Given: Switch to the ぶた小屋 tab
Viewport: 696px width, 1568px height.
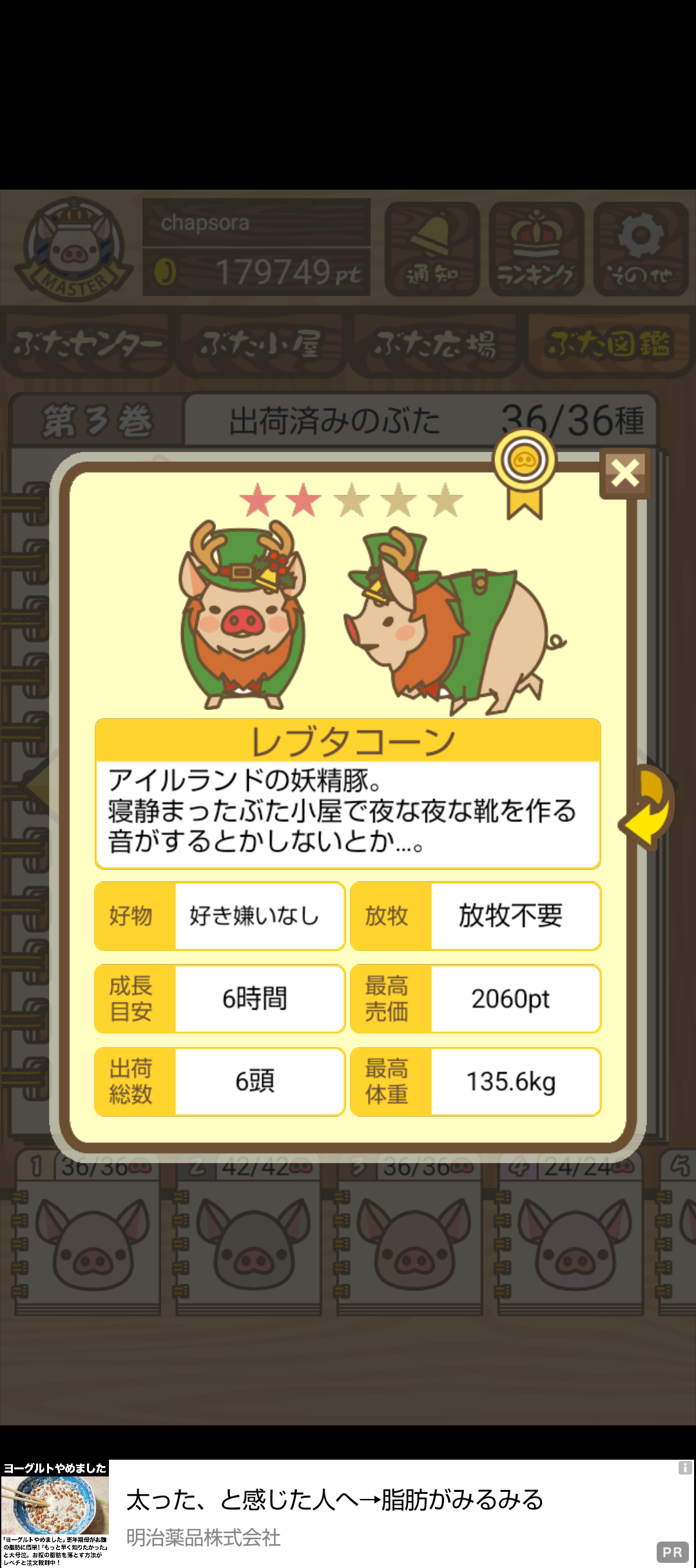Looking at the screenshot, I should (261, 344).
